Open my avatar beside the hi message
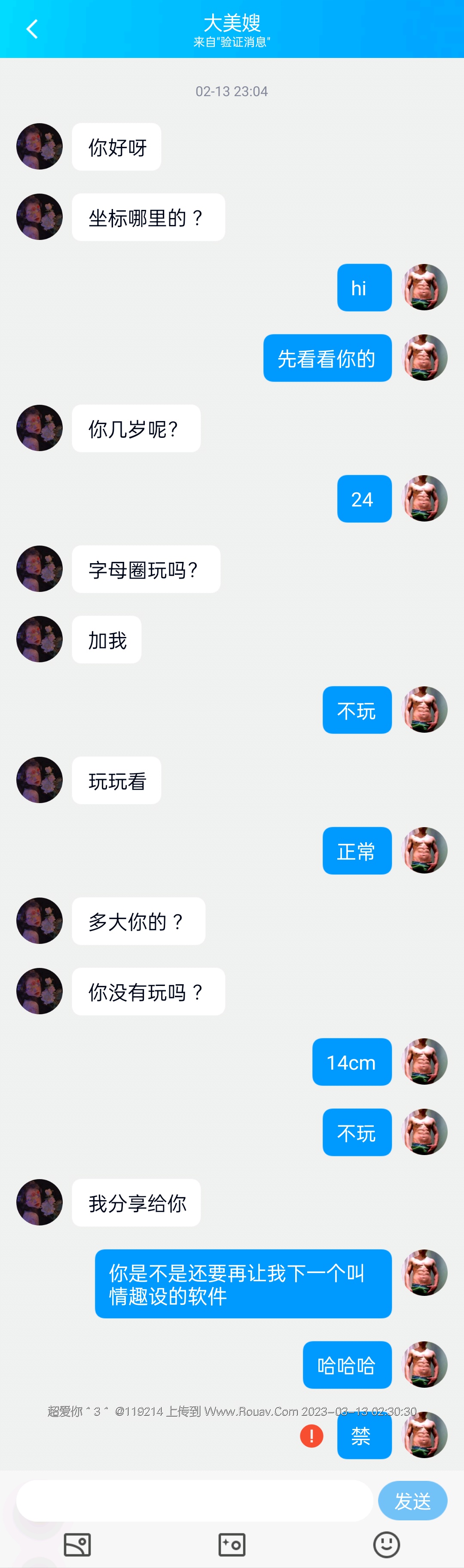This screenshot has height=1568, width=464. pos(424,287)
